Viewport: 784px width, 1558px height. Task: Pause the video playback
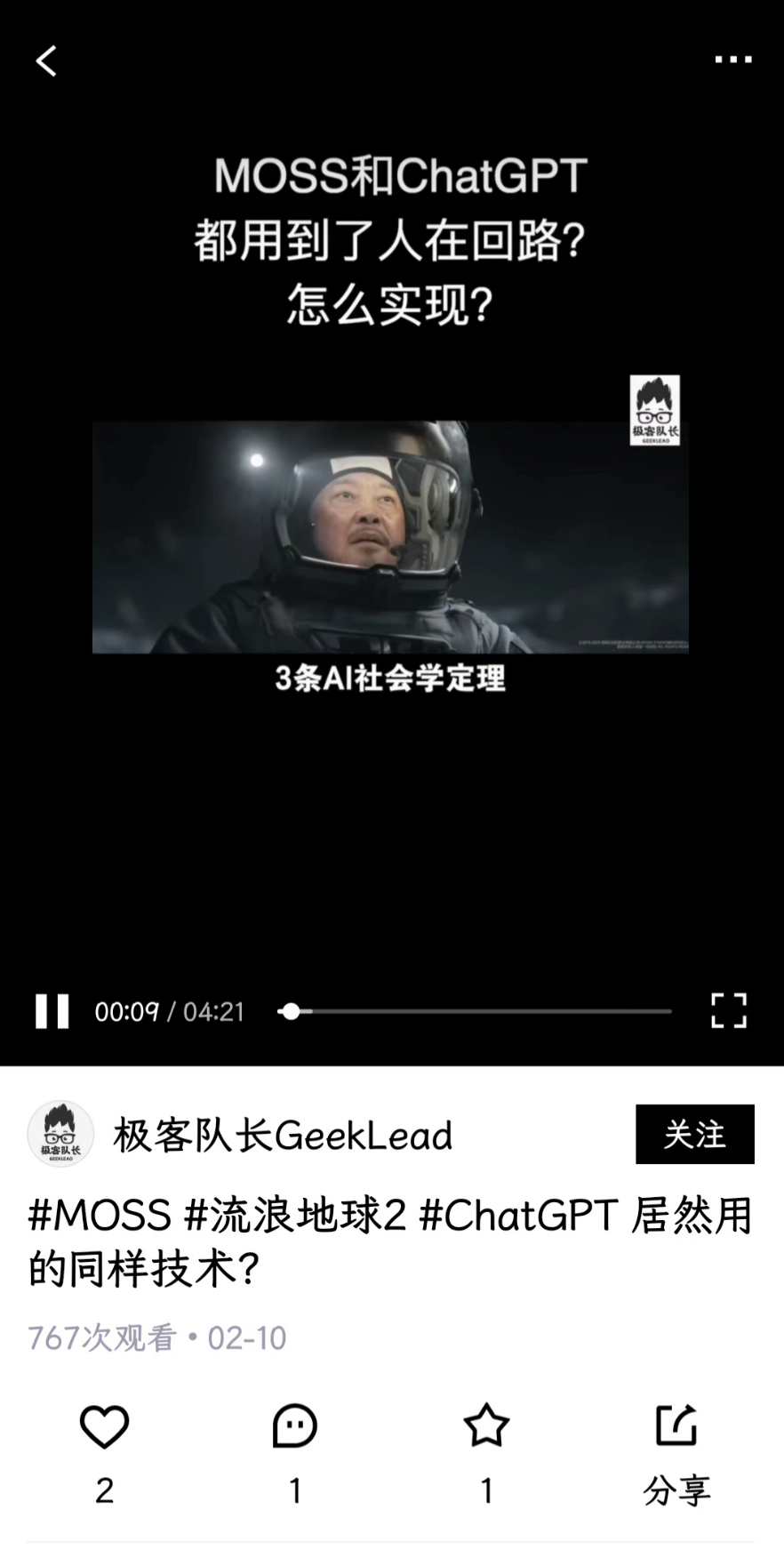point(52,1011)
